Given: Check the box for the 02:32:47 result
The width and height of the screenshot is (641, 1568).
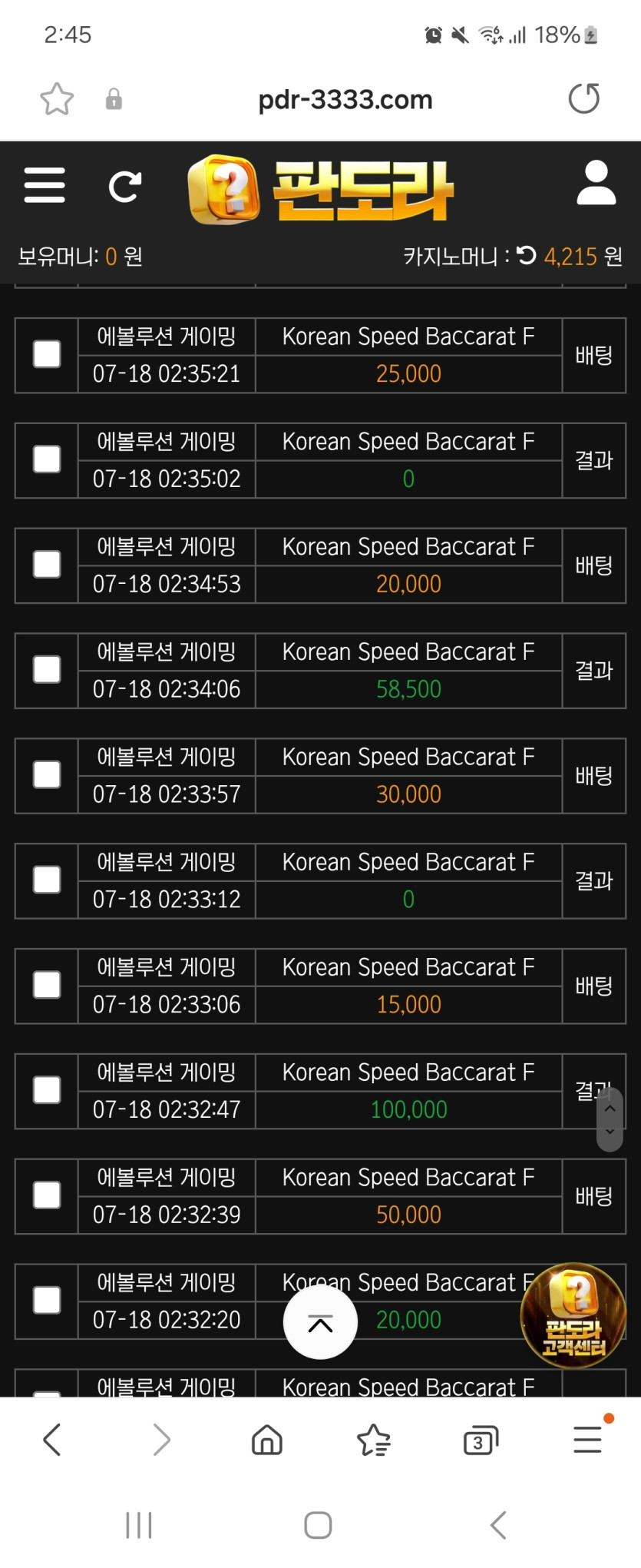Looking at the screenshot, I should (47, 1090).
